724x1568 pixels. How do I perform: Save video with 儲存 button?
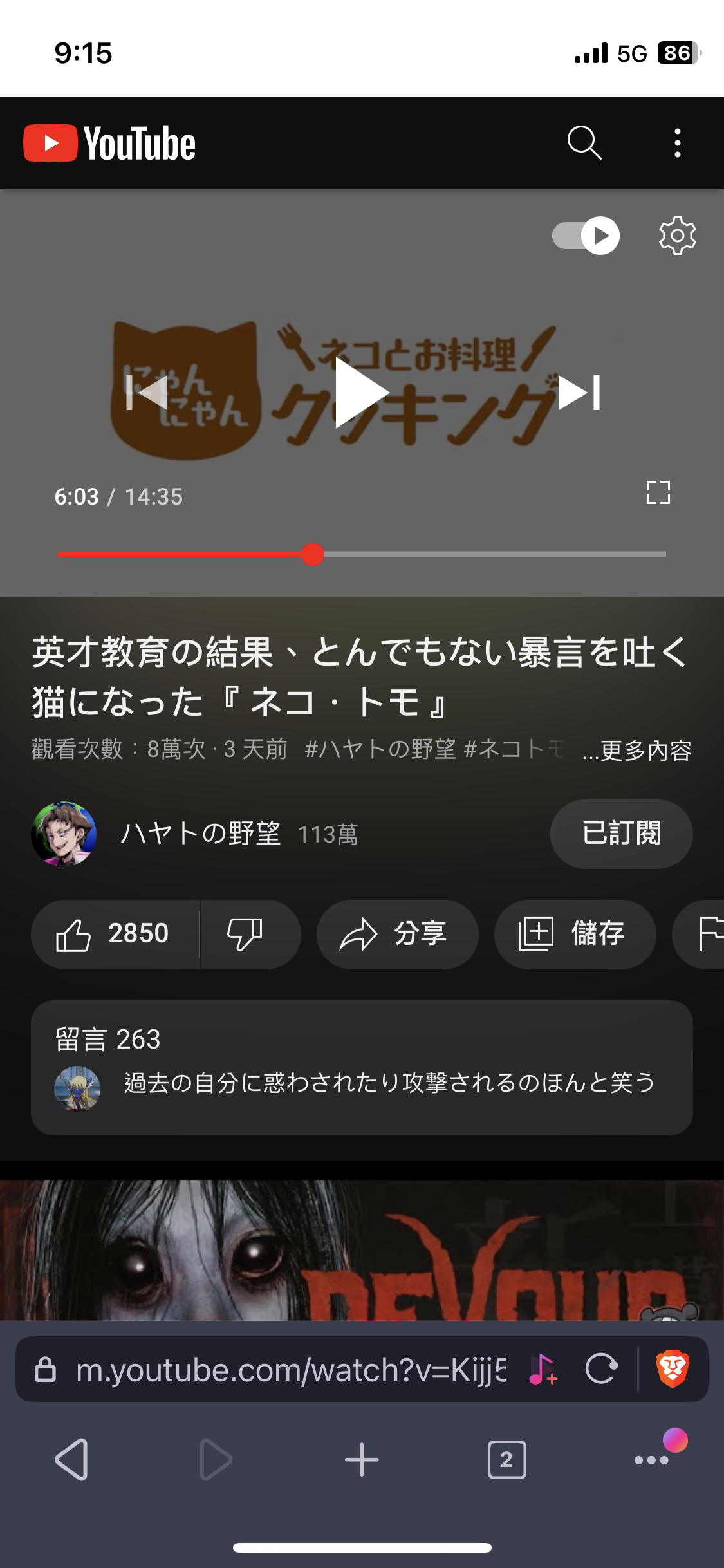[575, 934]
